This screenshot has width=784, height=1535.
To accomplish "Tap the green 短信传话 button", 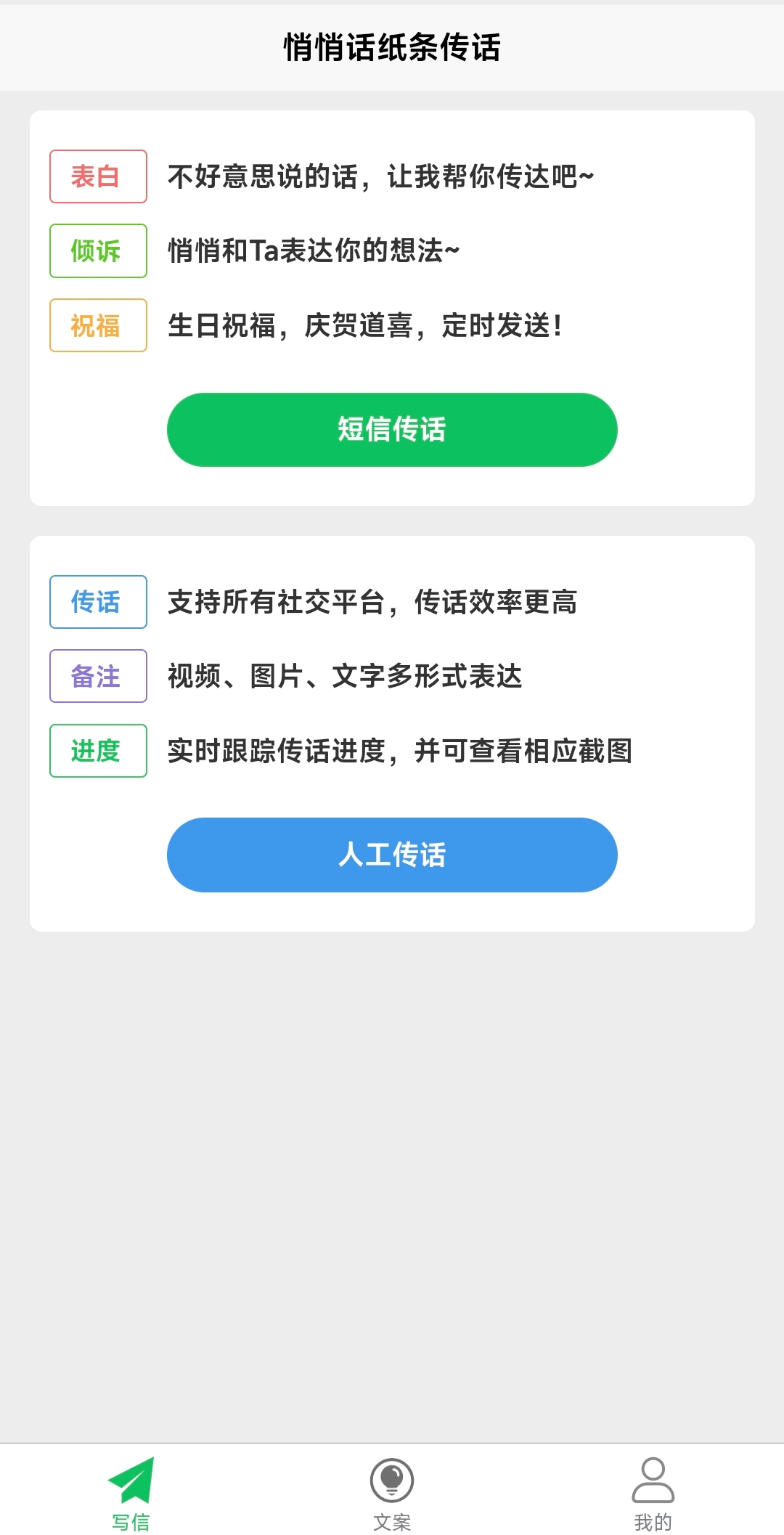I will coord(392,429).
